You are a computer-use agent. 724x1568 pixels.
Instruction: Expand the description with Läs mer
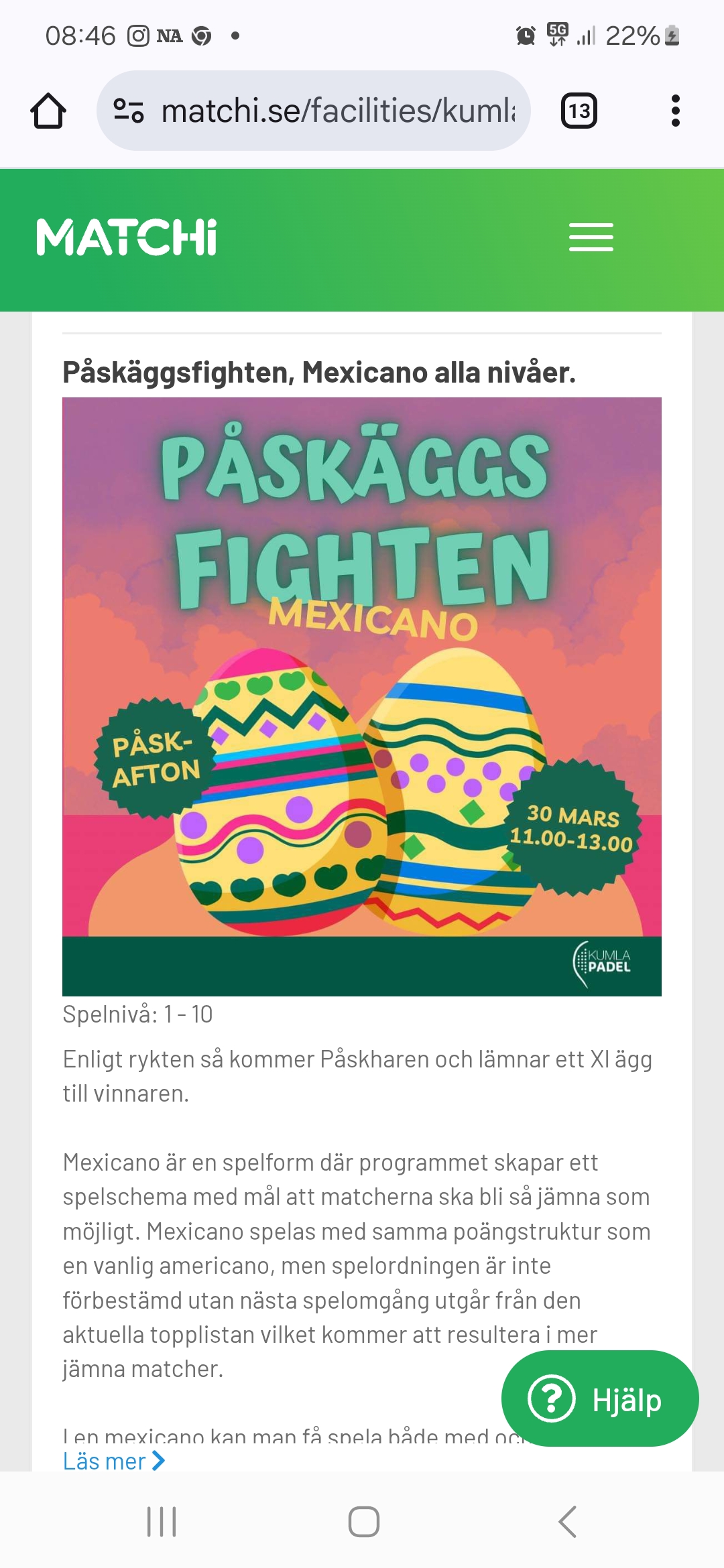pyautogui.click(x=113, y=1461)
